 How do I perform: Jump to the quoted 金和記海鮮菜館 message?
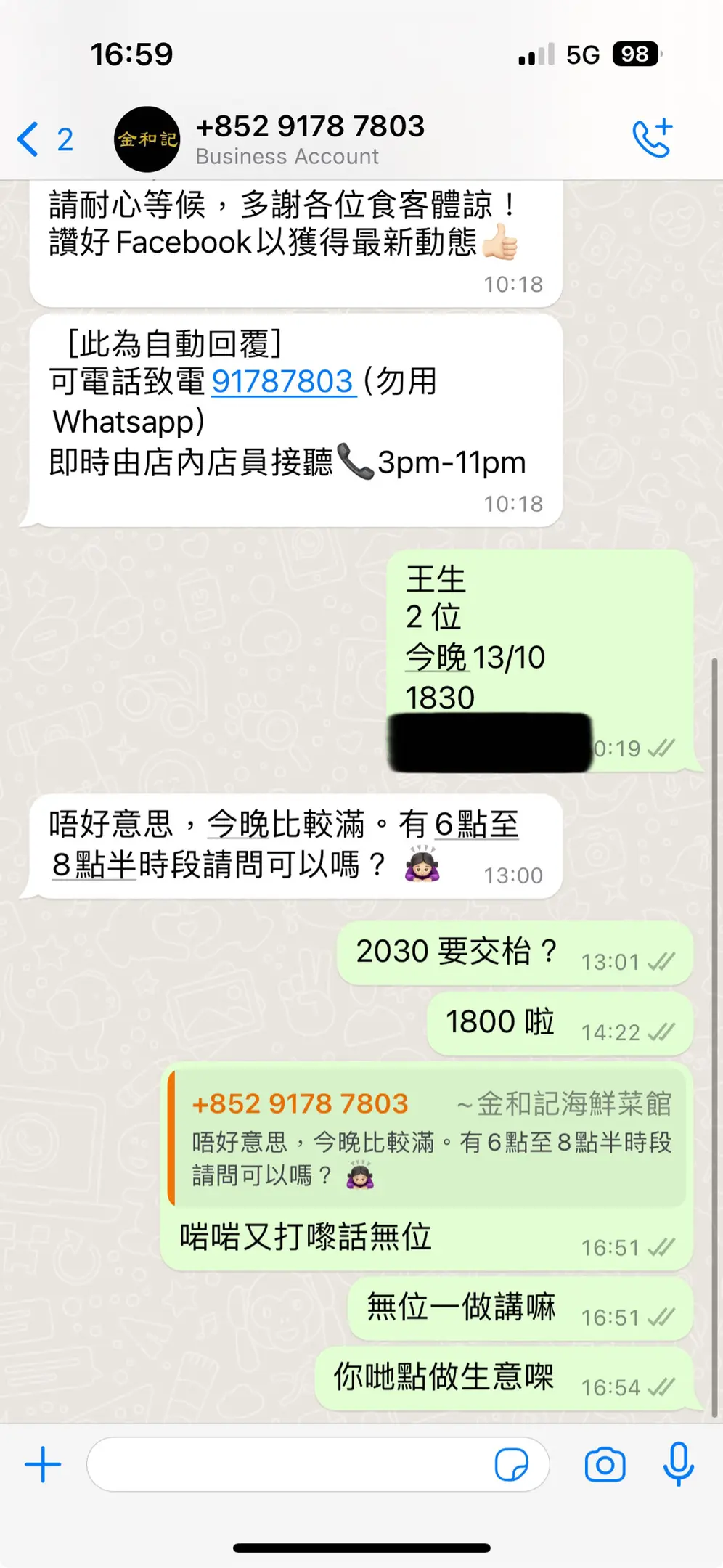pos(428,1138)
